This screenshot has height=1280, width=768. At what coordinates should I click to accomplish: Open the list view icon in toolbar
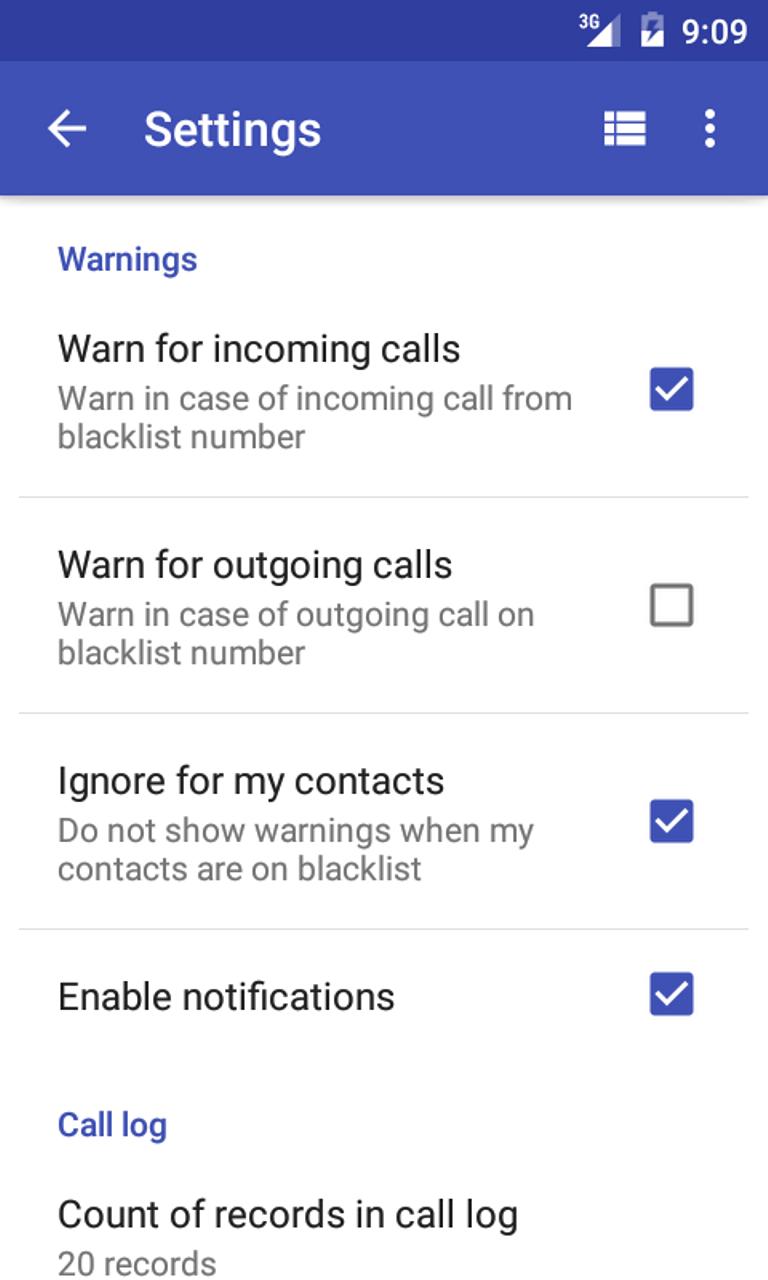(x=622, y=128)
